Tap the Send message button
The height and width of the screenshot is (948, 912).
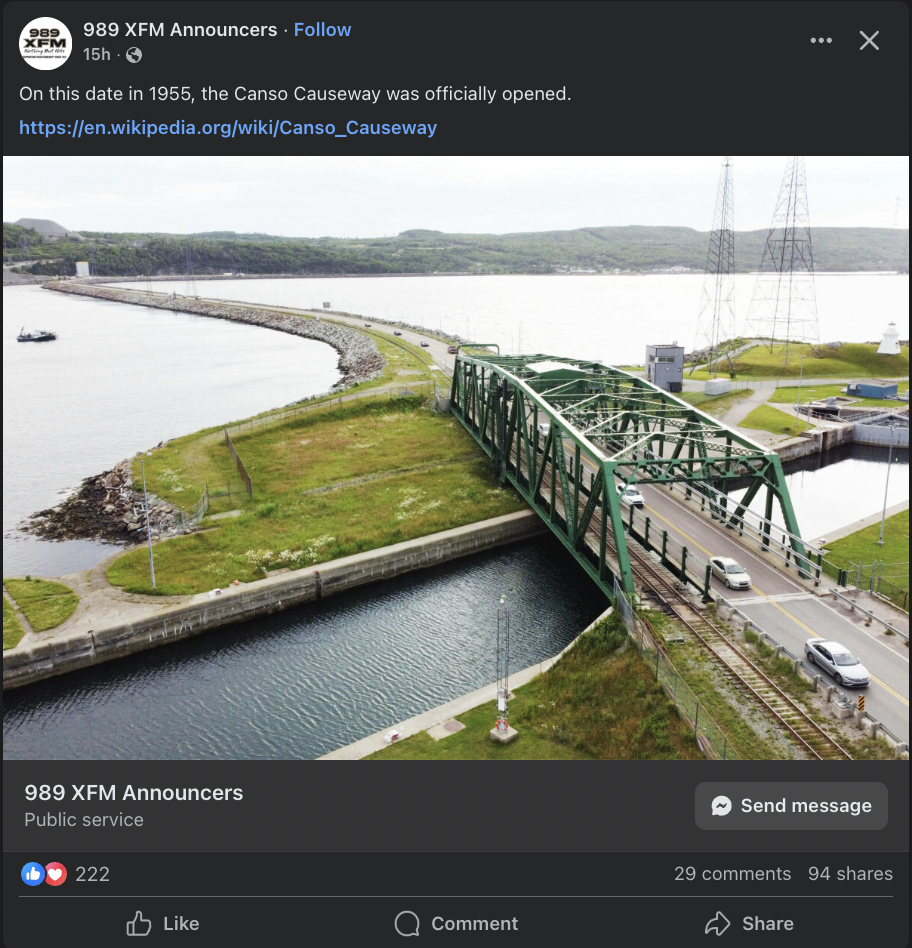coord(791,806)
